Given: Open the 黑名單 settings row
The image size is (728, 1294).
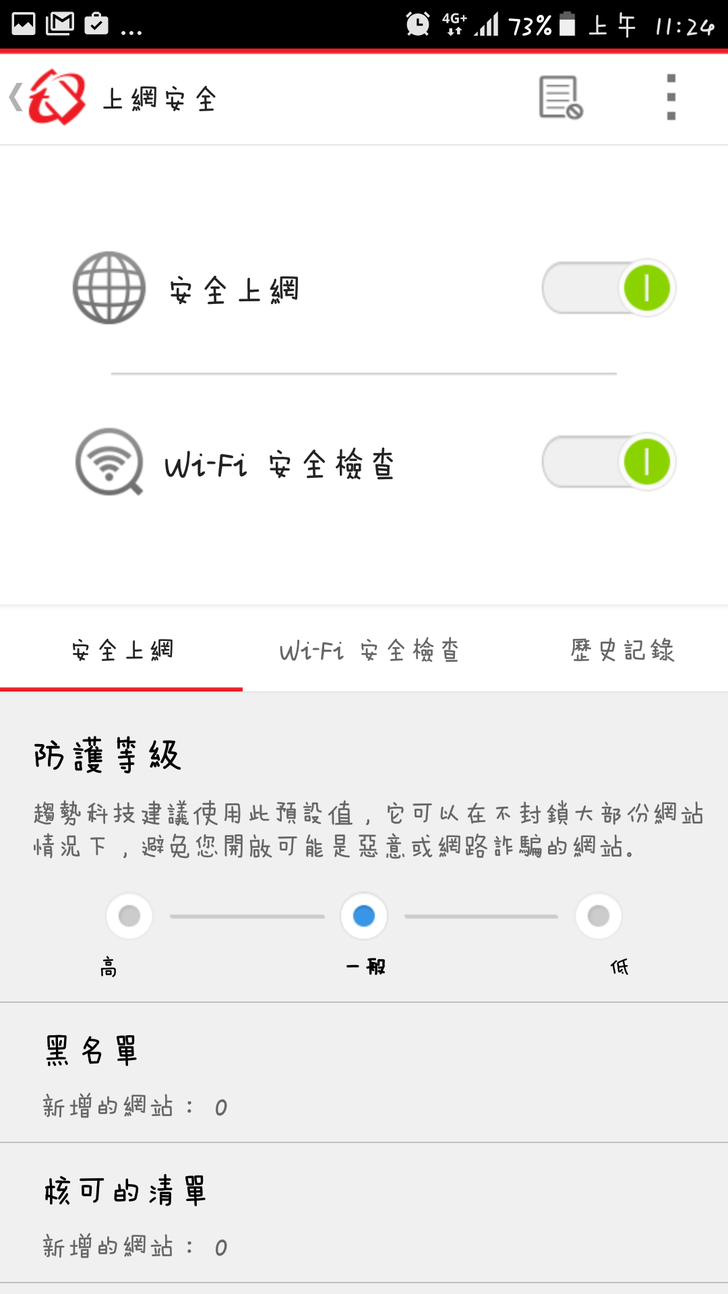Looking at the screenshot, I should (x=364, y=1073).
